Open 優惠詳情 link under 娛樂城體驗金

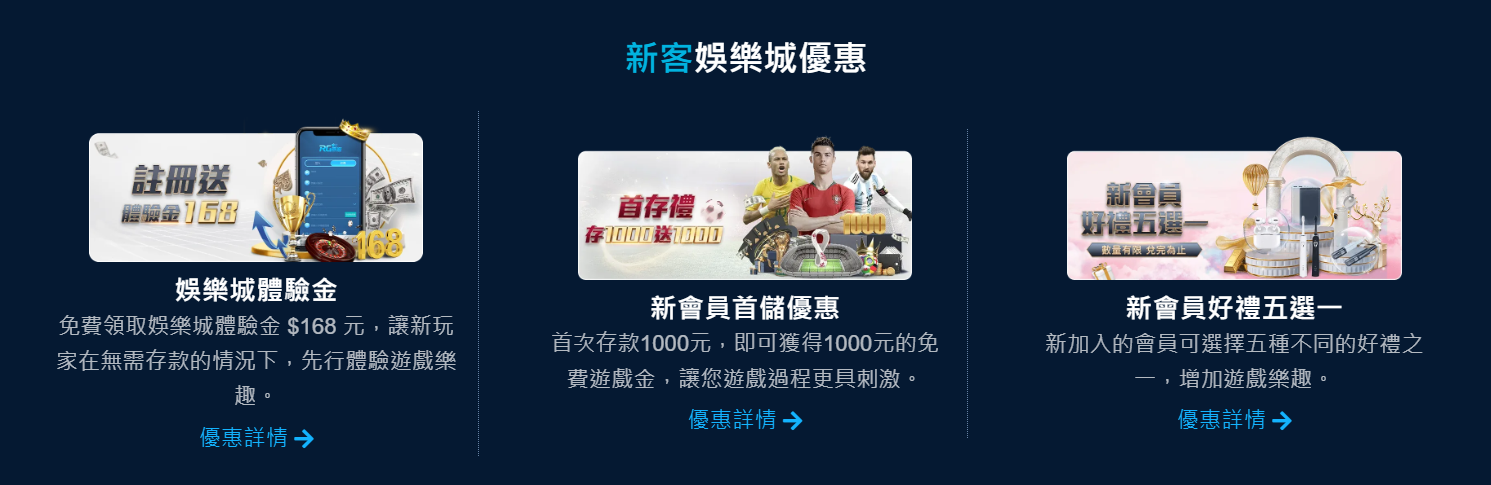coord(256,438)
